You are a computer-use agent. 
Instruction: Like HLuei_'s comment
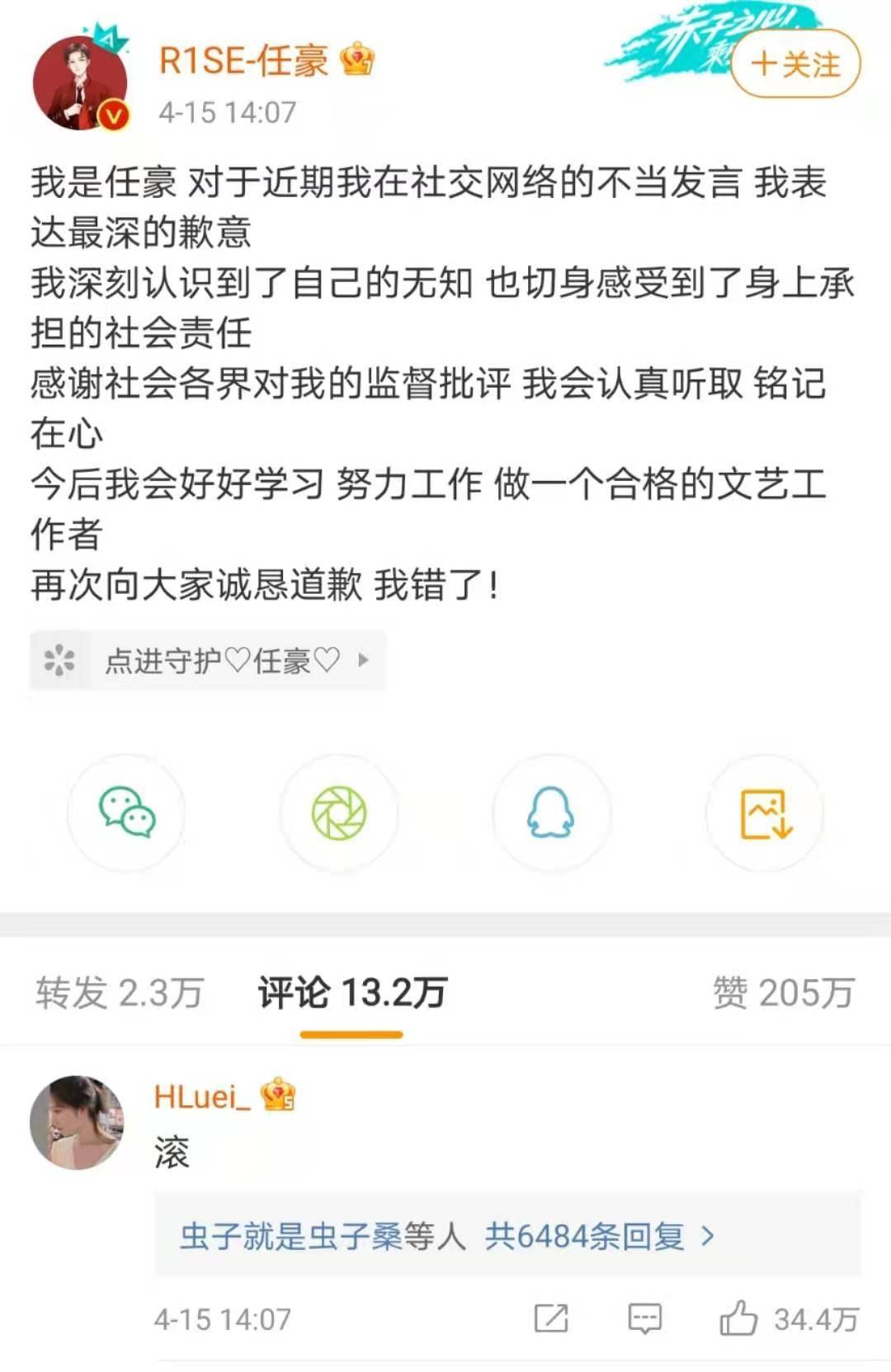738,1318
